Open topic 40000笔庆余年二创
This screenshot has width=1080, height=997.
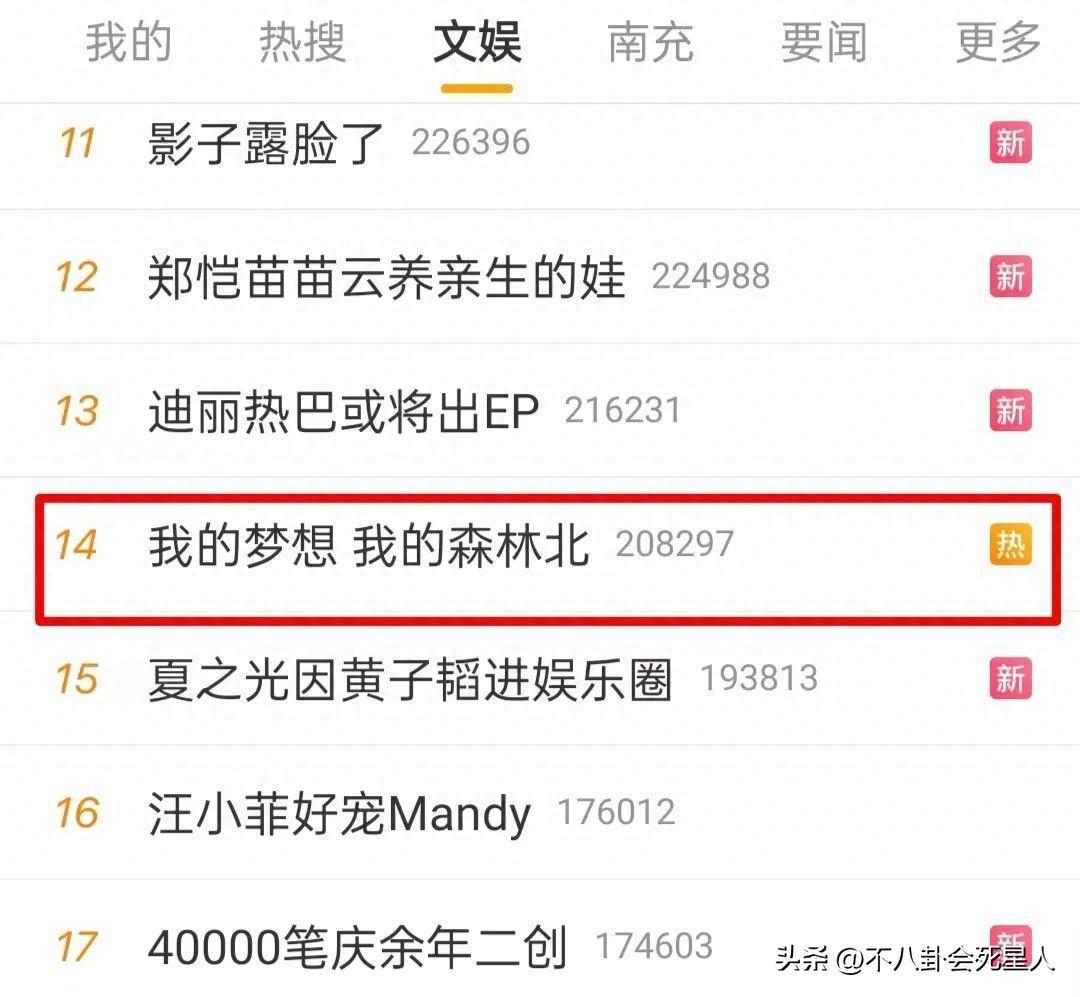pyautogui.click(x=357, y=947)
